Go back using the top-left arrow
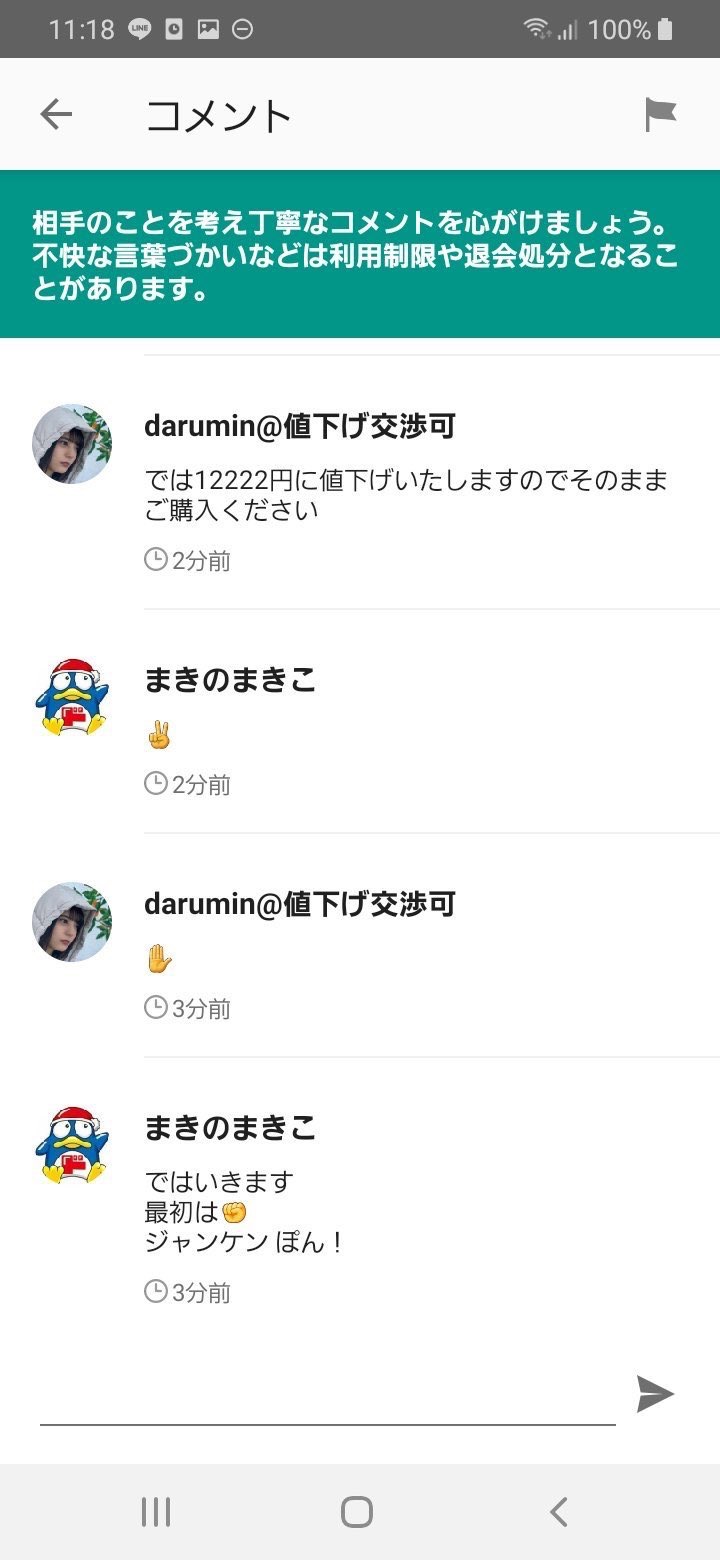The width and height of the screenshot is (720, 1560). [x=56, y=115]
